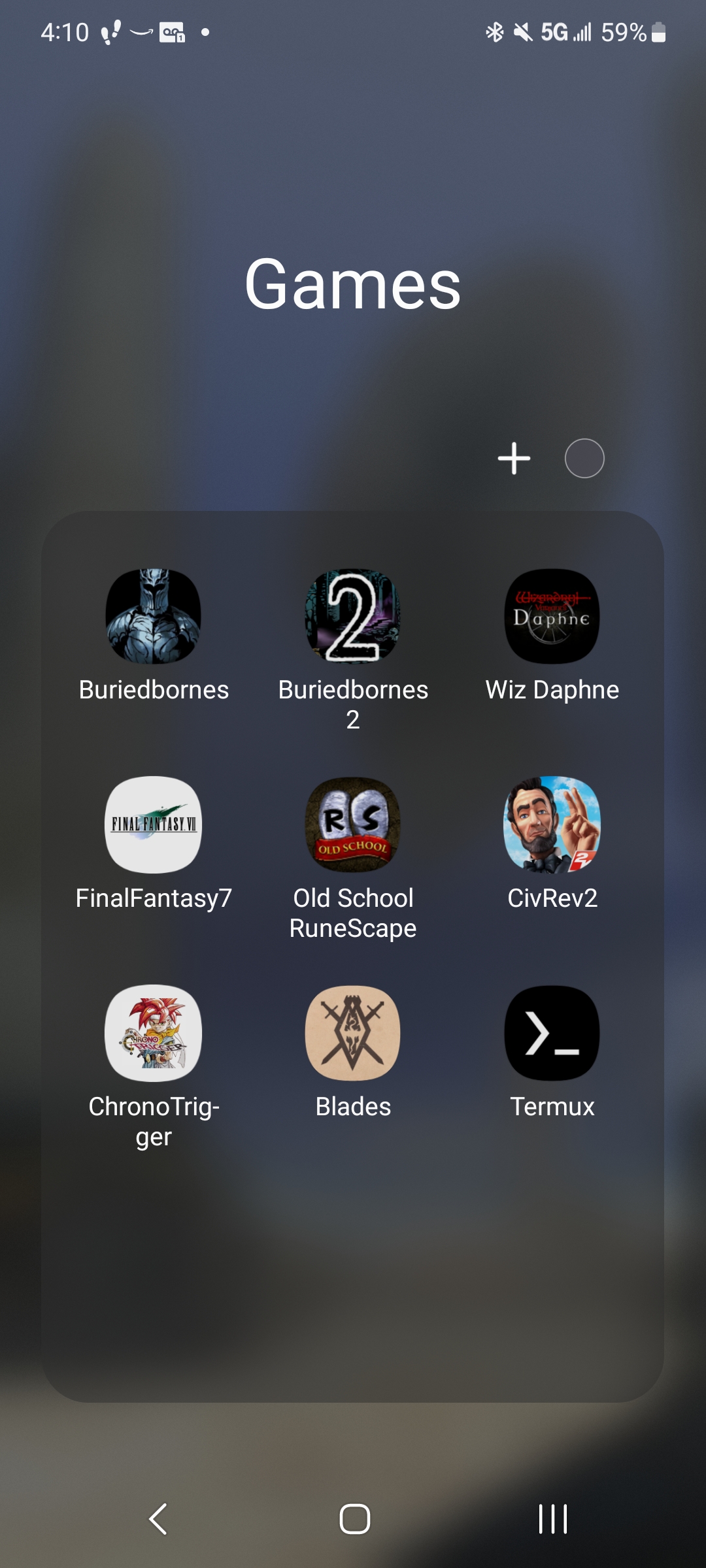Open the folder color picker circle
The width and height of the screenshot is (706, 1568).
click(584, 458)
